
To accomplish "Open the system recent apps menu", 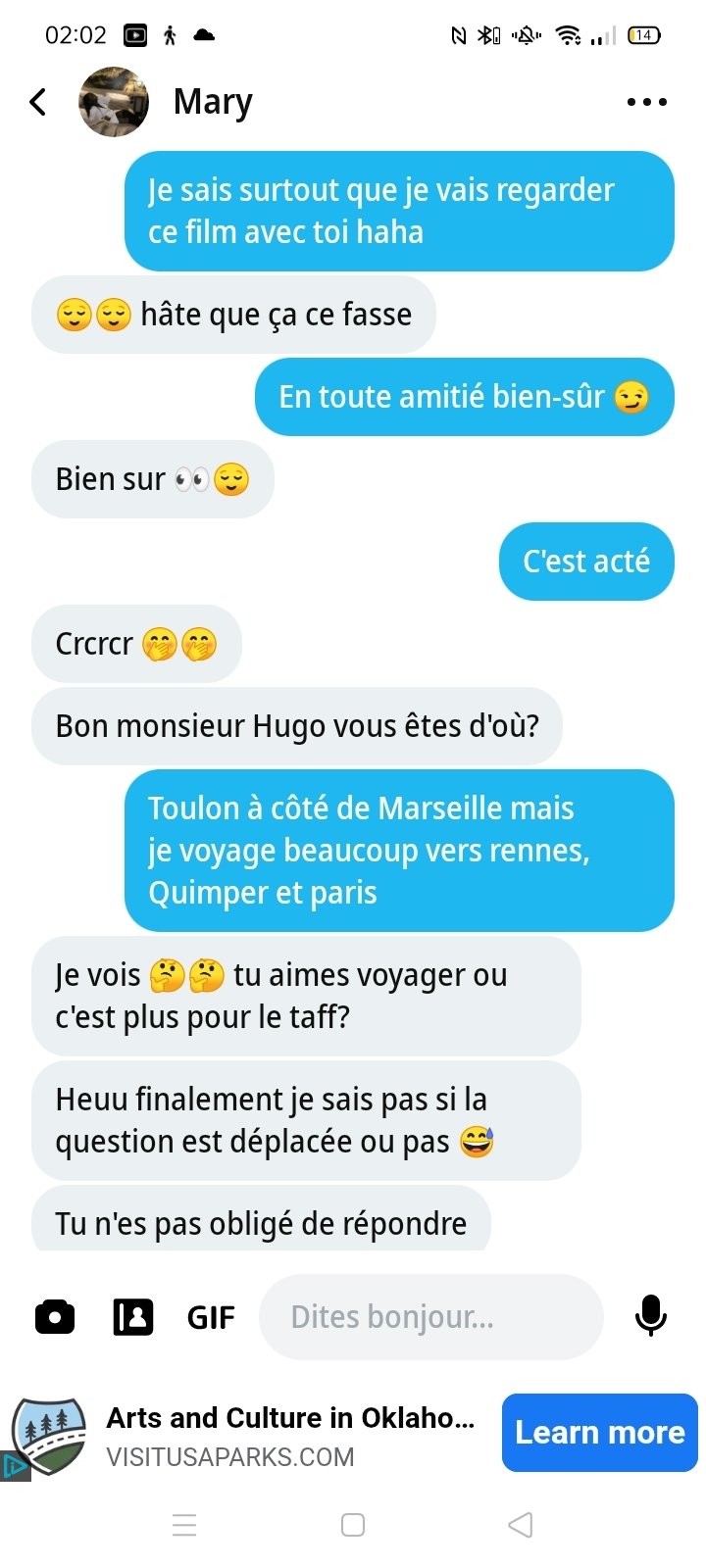I will pyautogui.click(x=184, y=1525).
